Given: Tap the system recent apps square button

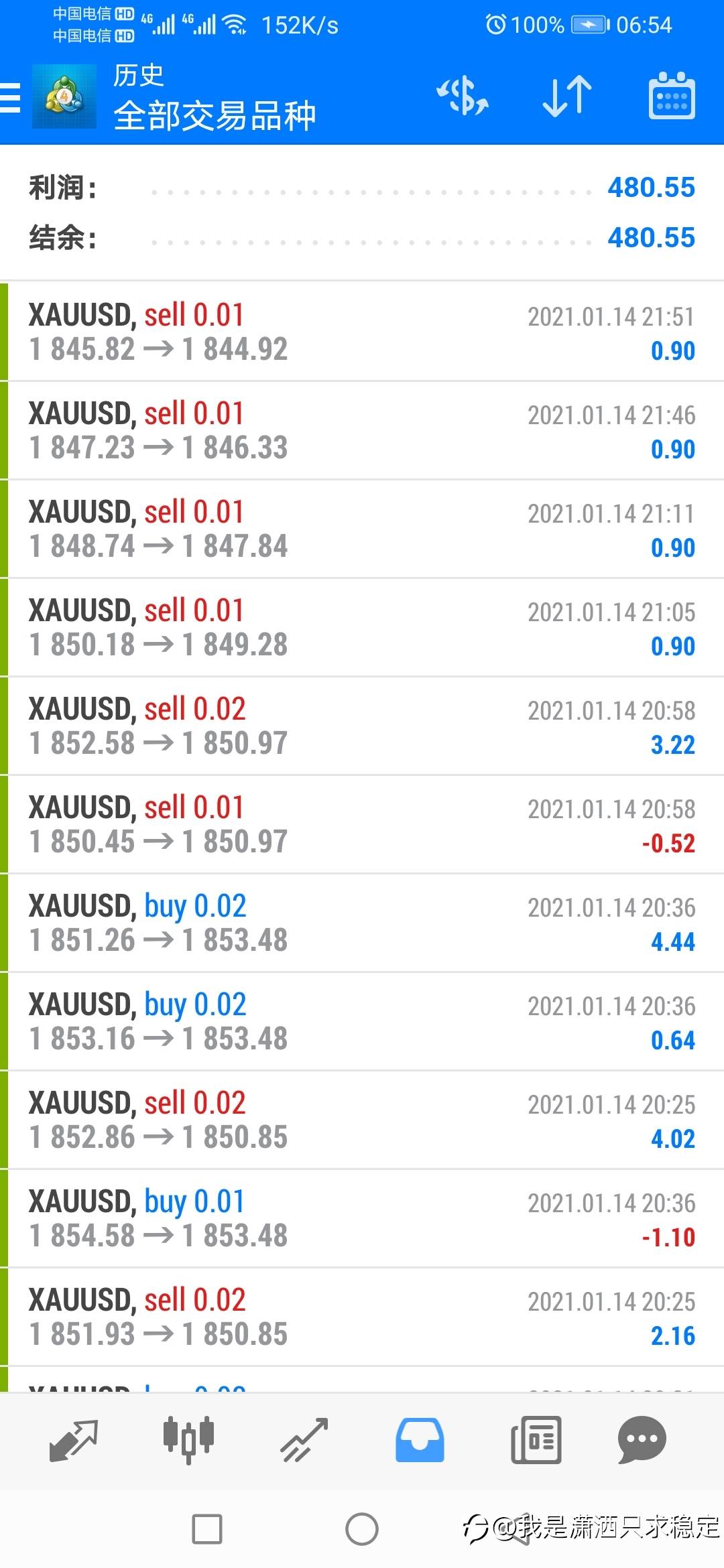Looking at the screenshot, I should click(x=207, y=1529).
